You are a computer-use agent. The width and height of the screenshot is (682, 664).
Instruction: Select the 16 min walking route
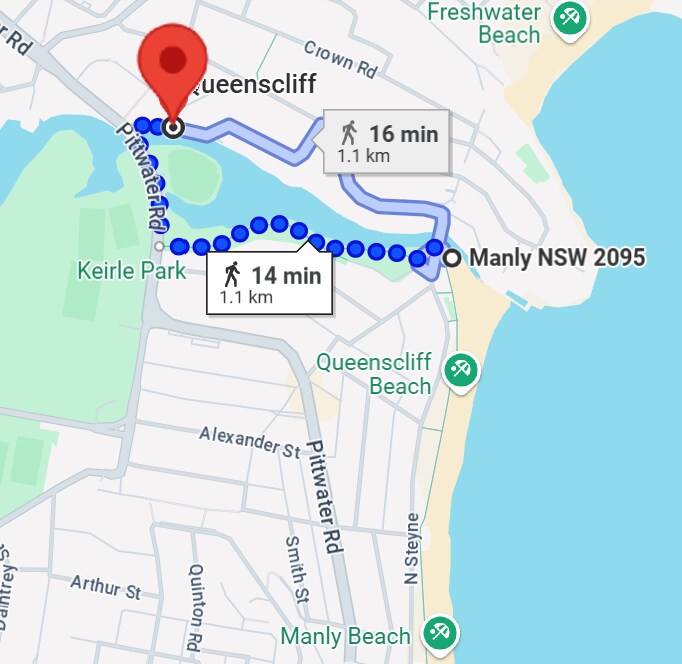pyautogui.click(x=386, y=143)
